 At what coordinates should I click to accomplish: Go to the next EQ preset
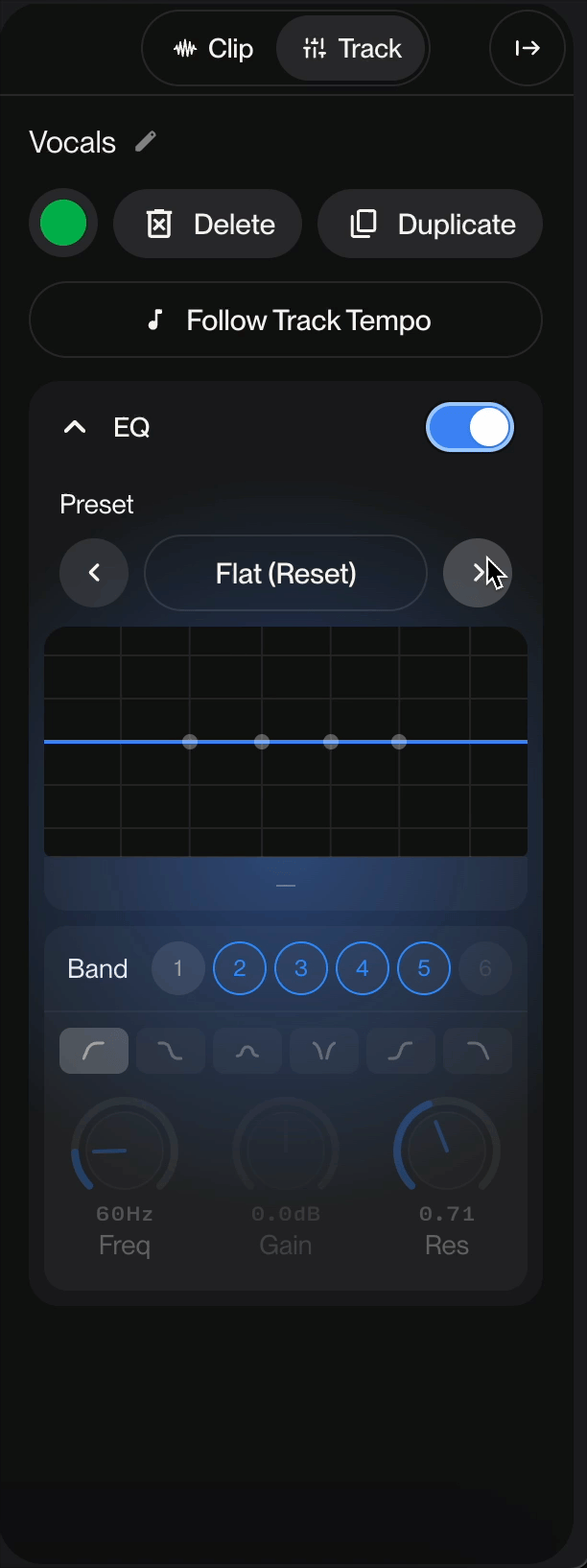478,573
